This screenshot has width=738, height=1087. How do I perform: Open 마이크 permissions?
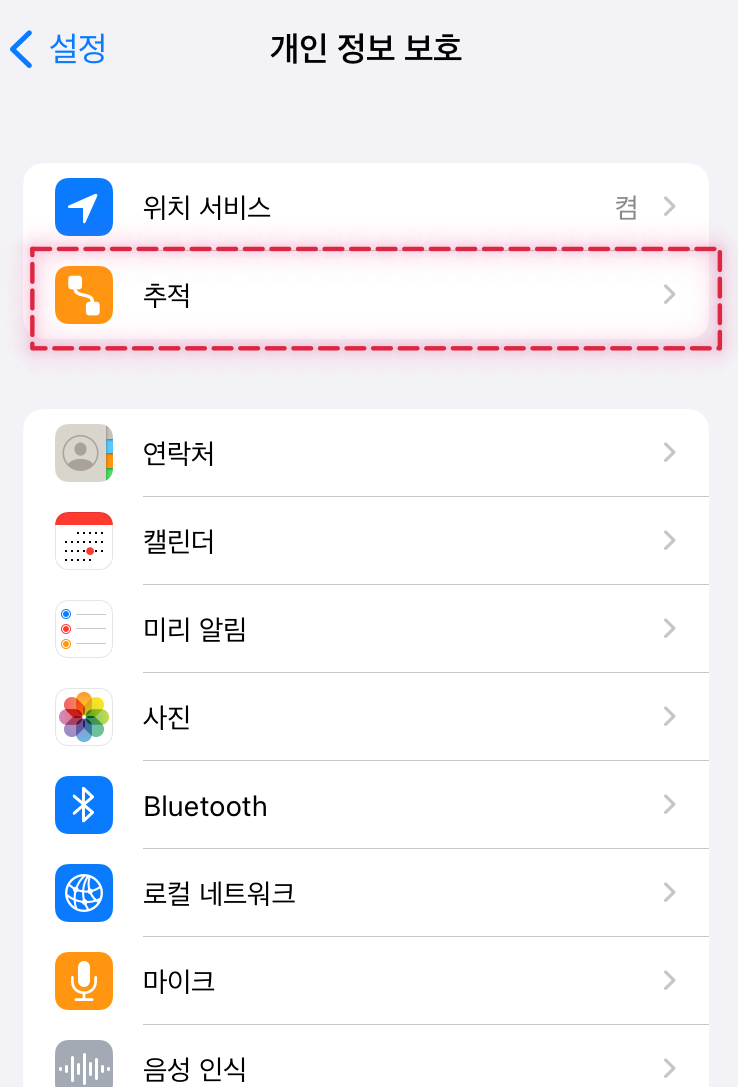point(366,981)
